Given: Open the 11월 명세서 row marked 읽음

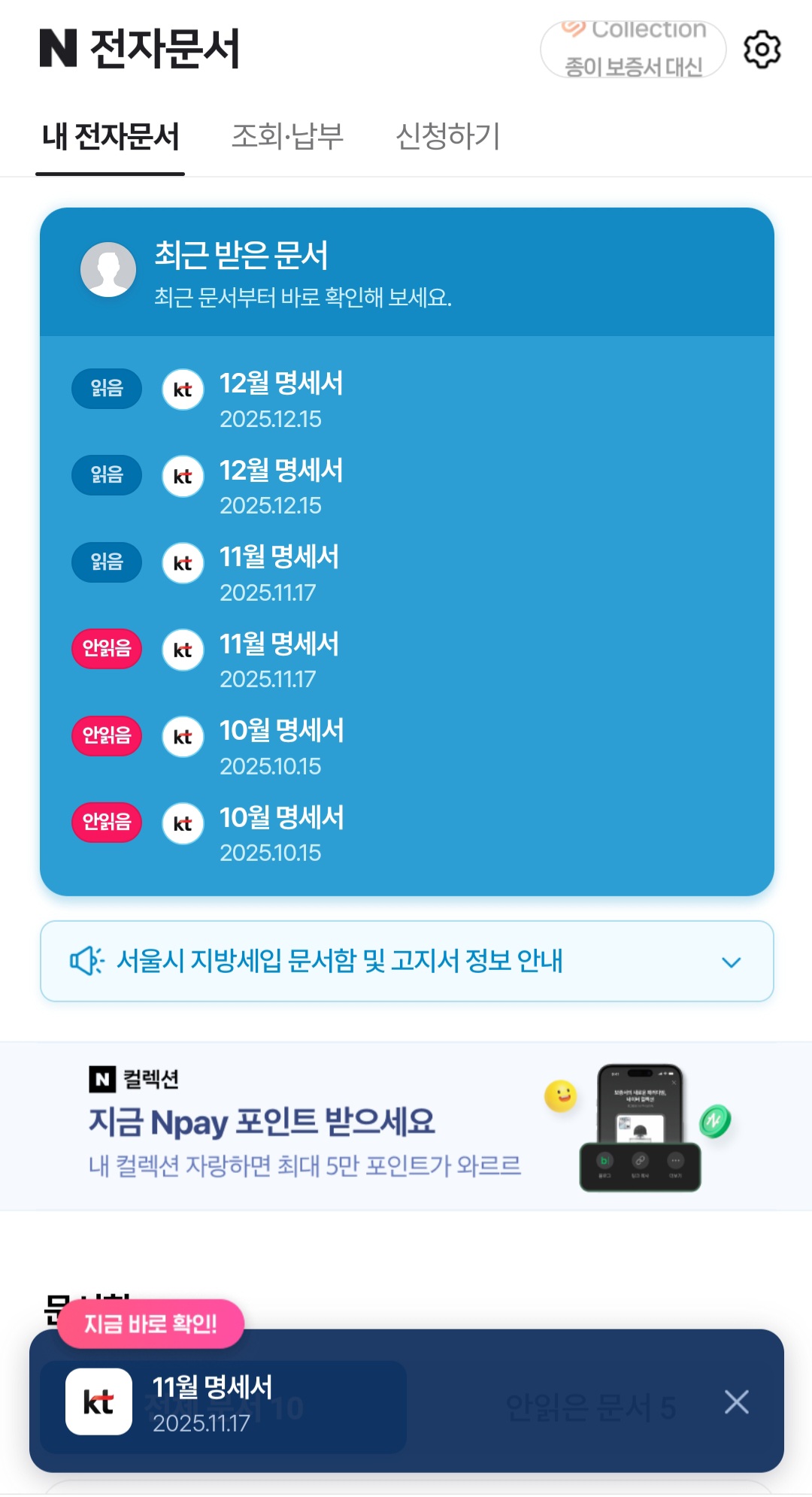Looking at the screenshot, I should (280, 572).
